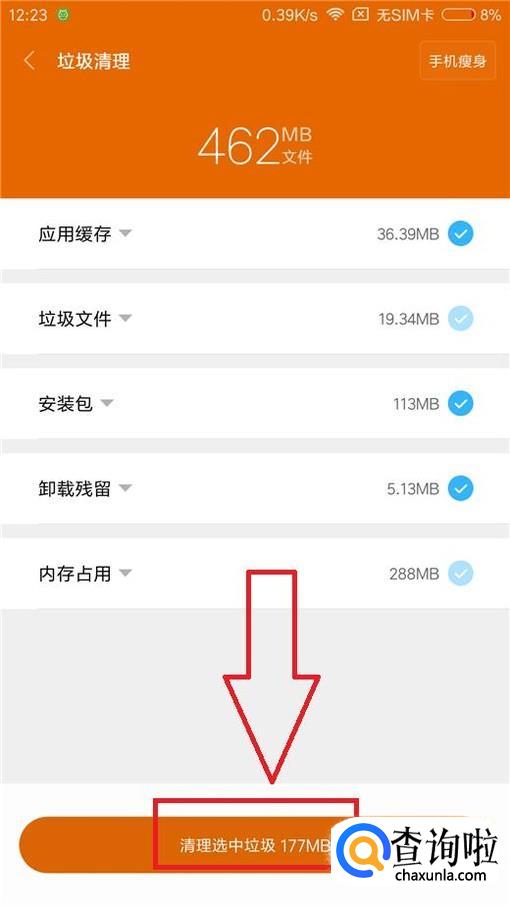Toggle the 垃圾文件 19.34MB checkbox
This screenshot has height=906, width=510.
(x=461, y=318)
